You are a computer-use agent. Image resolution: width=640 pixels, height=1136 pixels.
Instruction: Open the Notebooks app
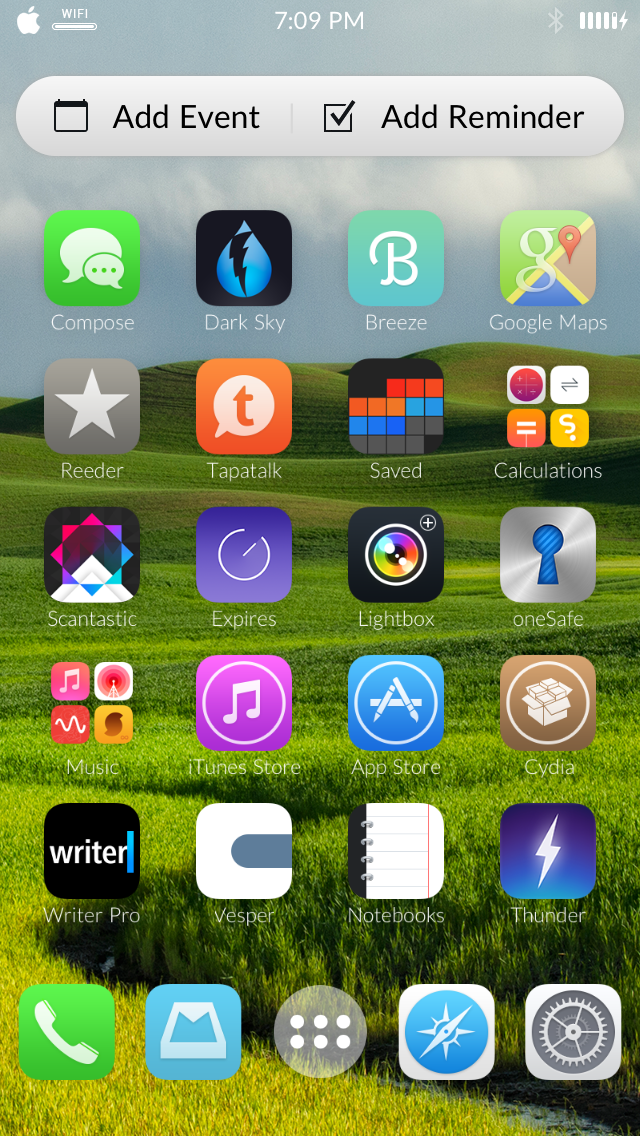tap(396, 850)
